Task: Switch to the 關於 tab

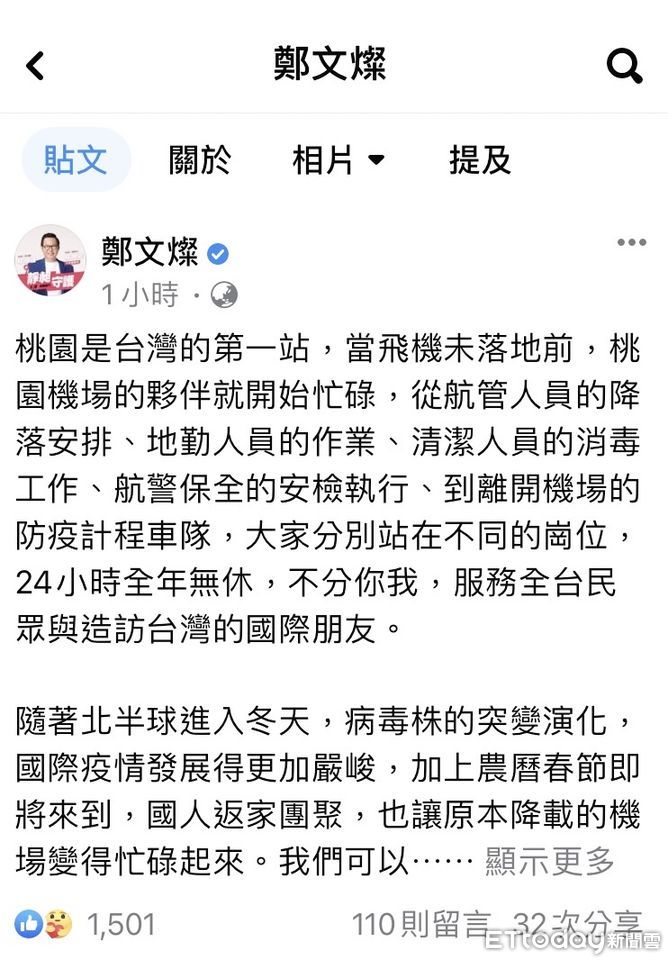Action: (x=200, y=160)
